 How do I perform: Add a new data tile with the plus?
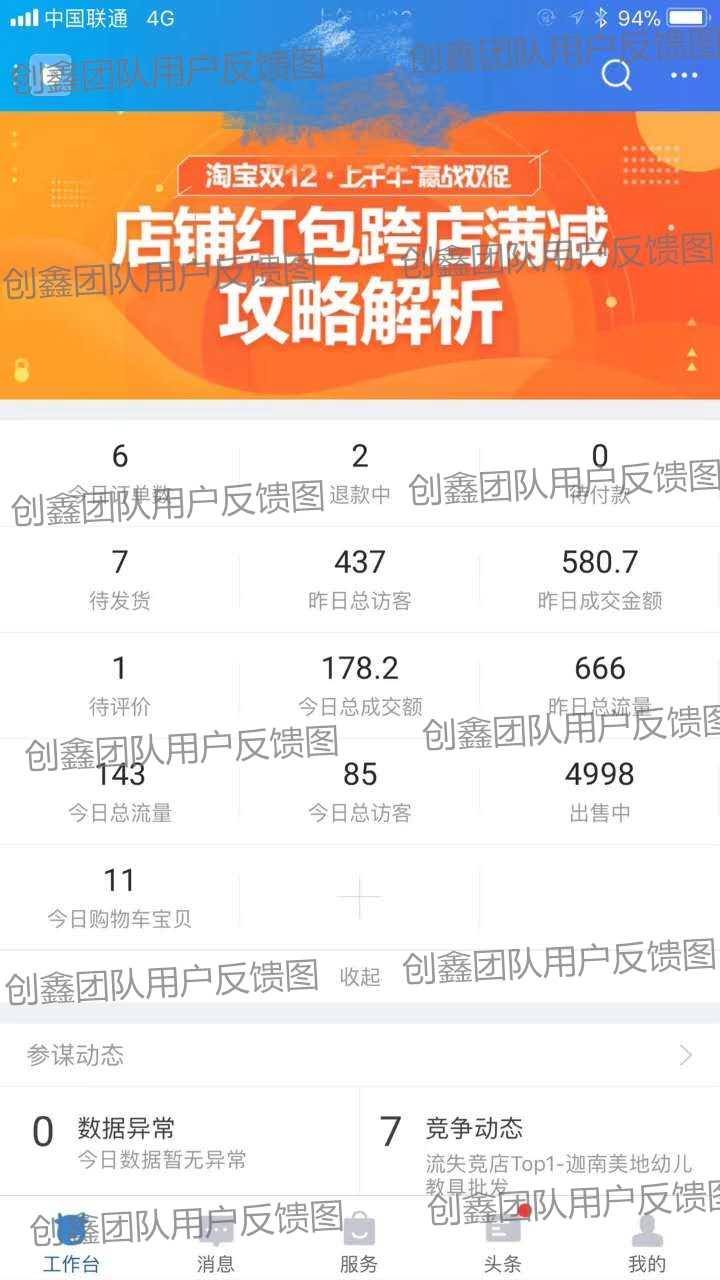359,899
